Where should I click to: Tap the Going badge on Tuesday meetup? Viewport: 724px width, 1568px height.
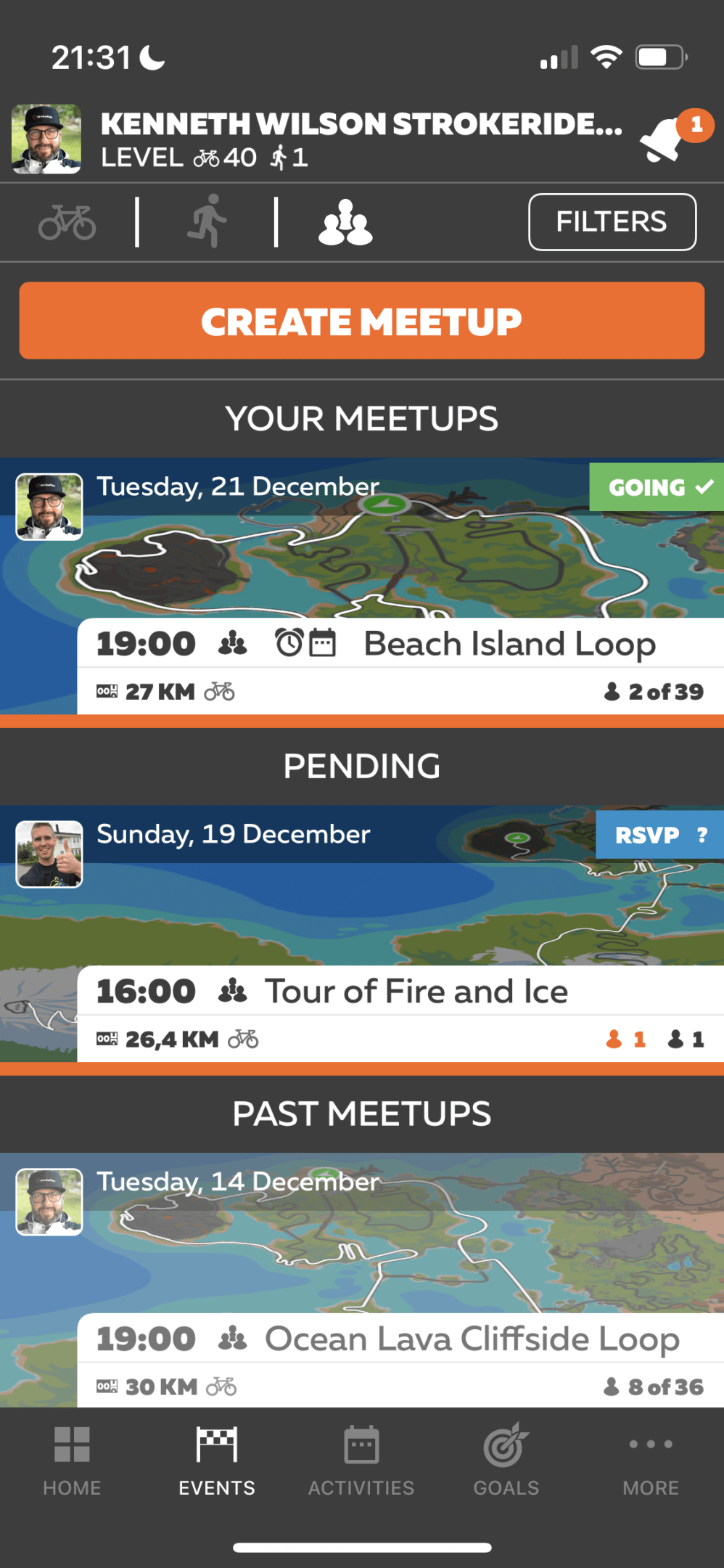coord(657,487)
